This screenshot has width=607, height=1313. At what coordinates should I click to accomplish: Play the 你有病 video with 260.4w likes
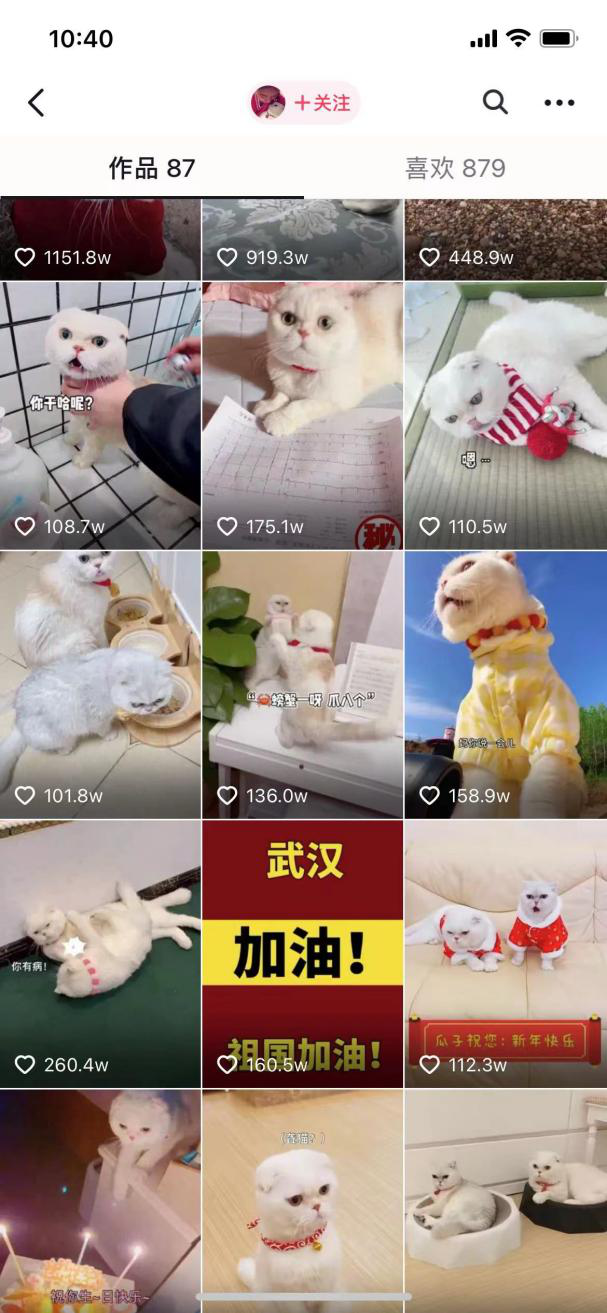[100, 955]
